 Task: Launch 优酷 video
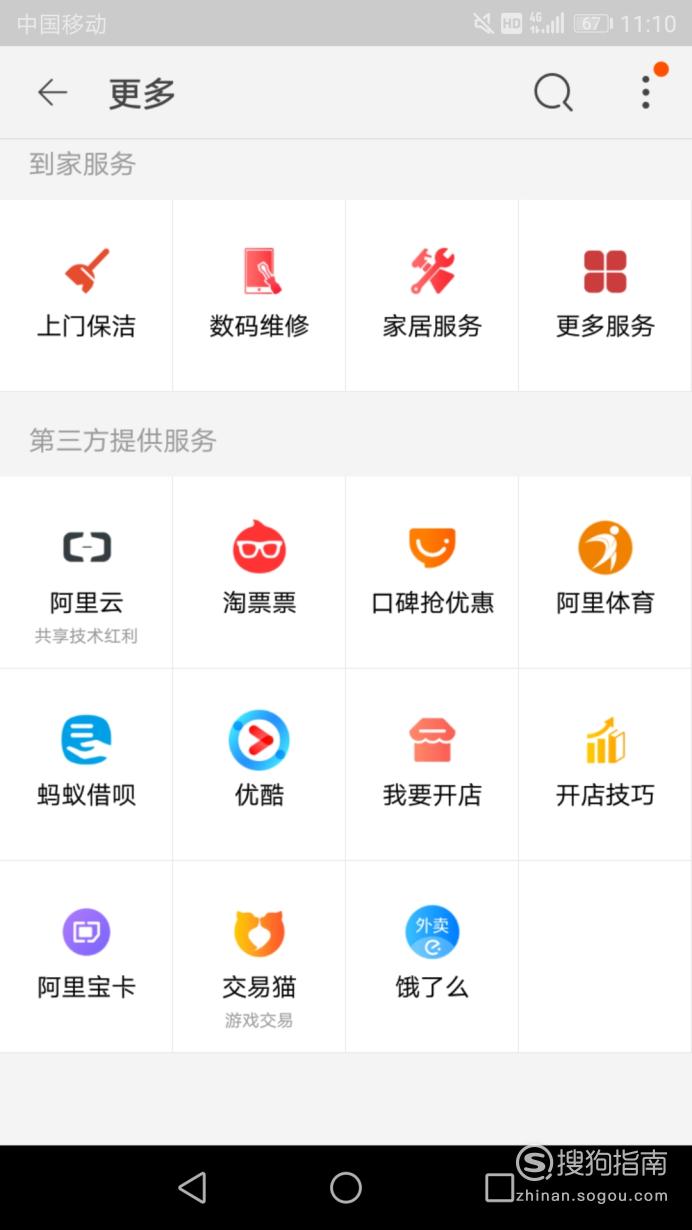pos(259,764)
